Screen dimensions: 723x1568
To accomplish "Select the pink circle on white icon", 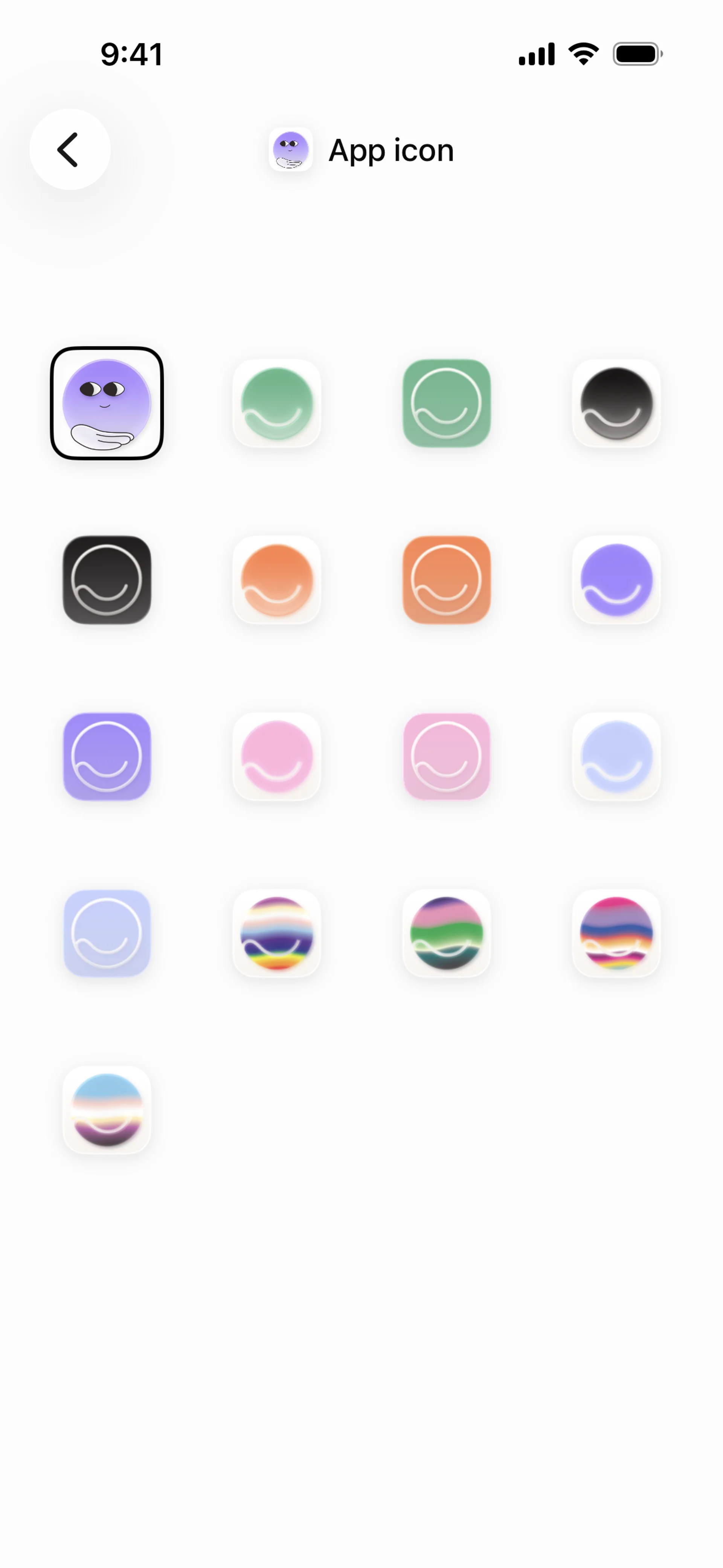I will coord(277,756).
